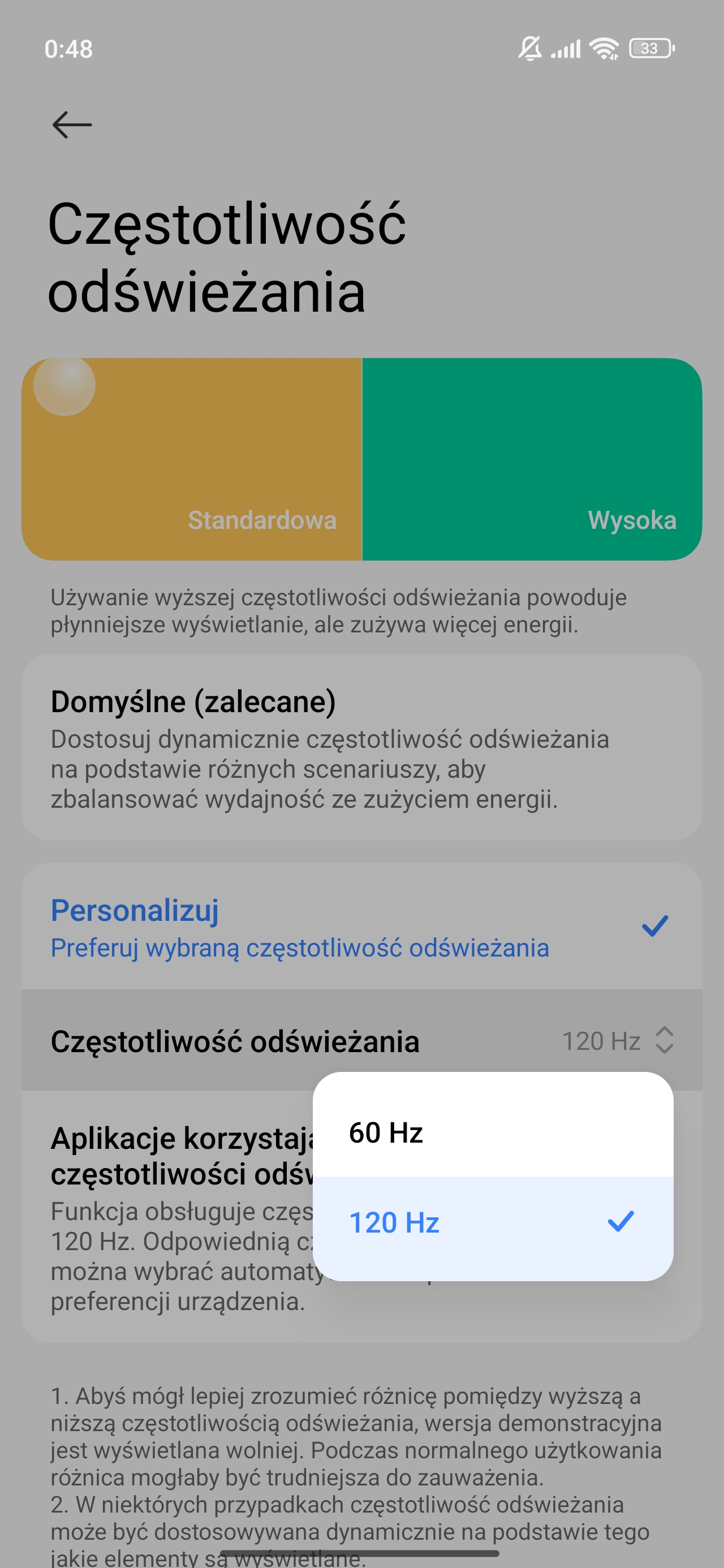
Task: Choose 120 Hz in the popup
Action: click(492, 1222)
